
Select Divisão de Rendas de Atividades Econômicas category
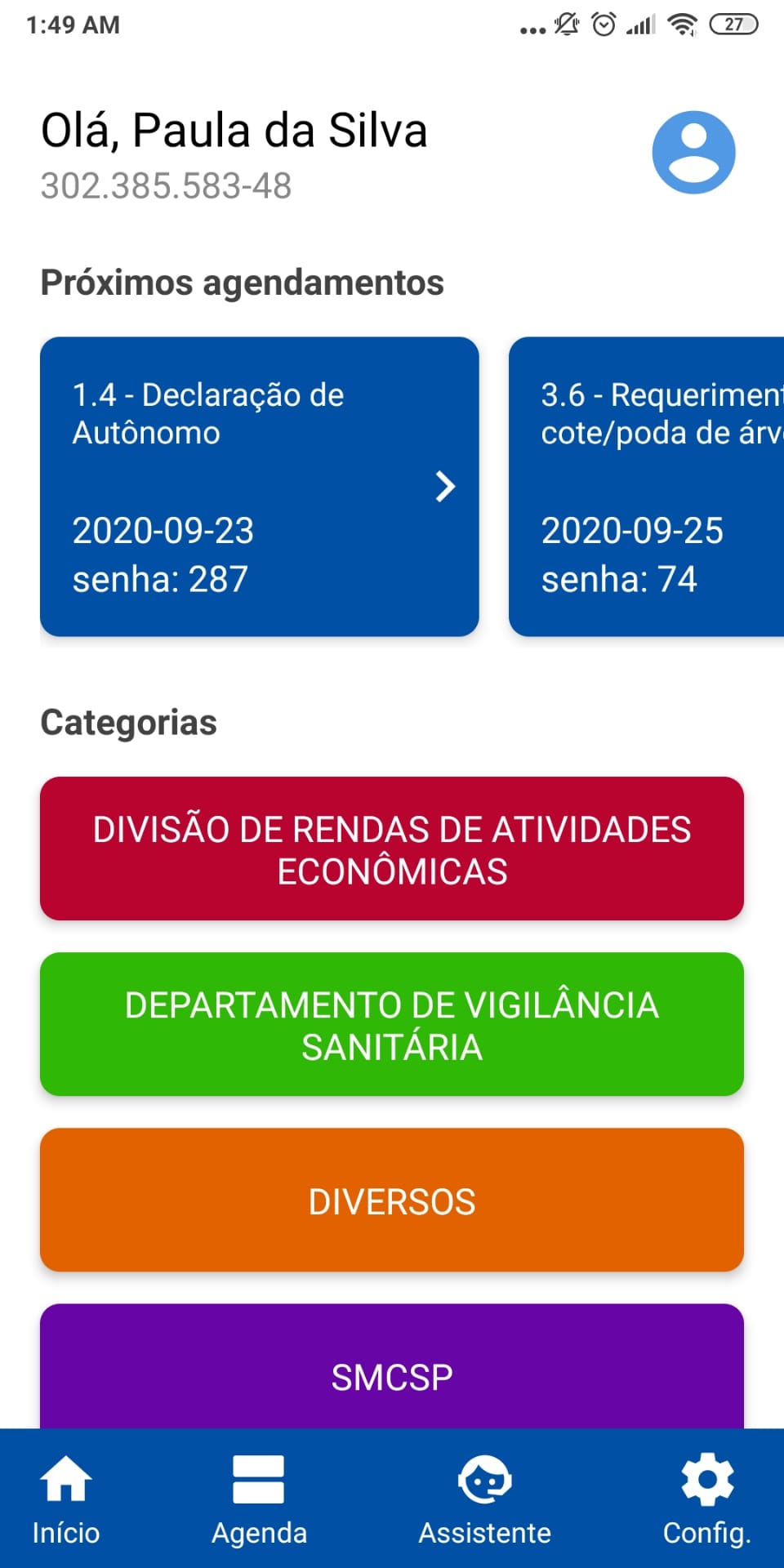[x=392, y=849]
